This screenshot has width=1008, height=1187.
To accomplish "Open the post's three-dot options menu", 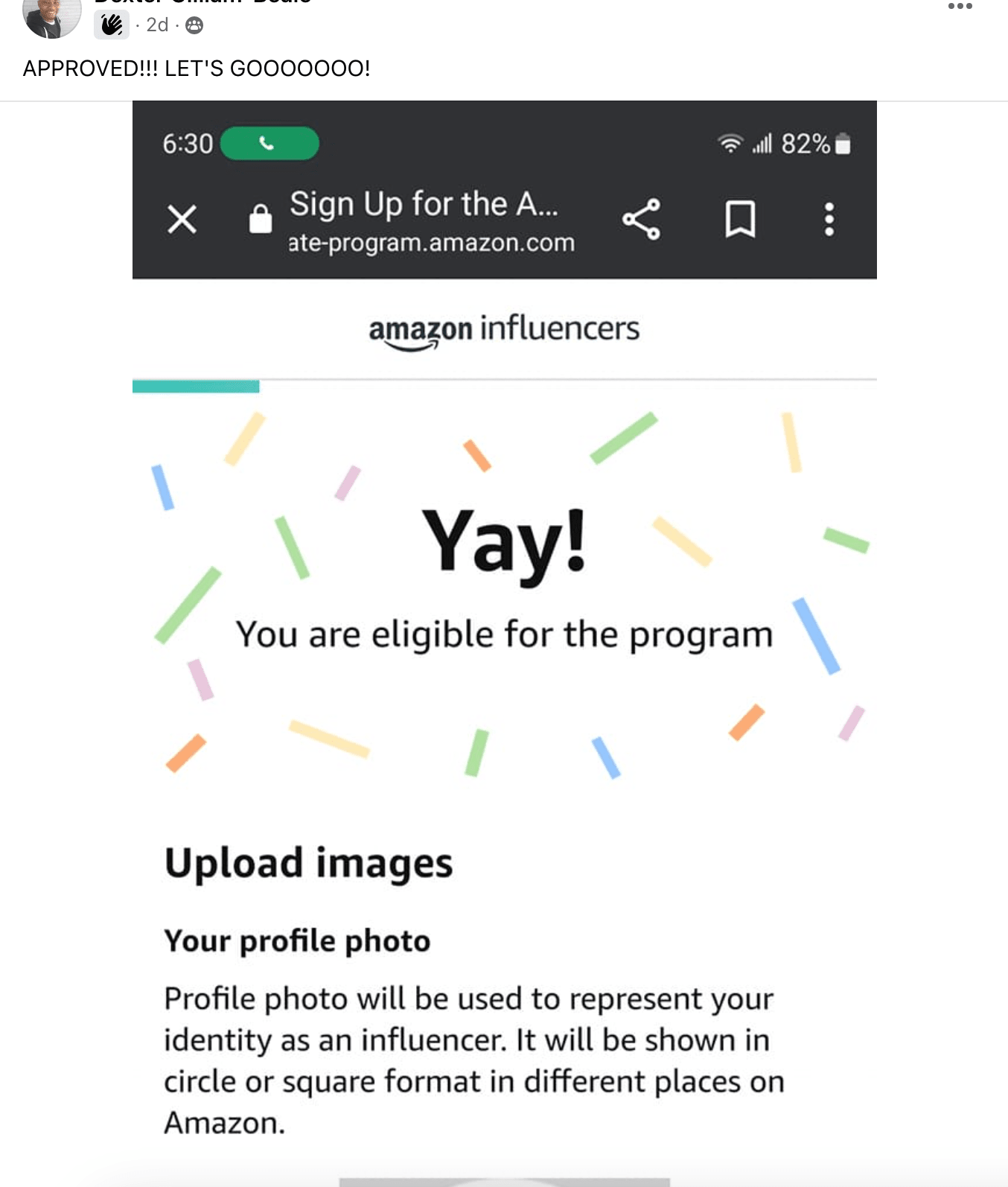I will 960,7.
